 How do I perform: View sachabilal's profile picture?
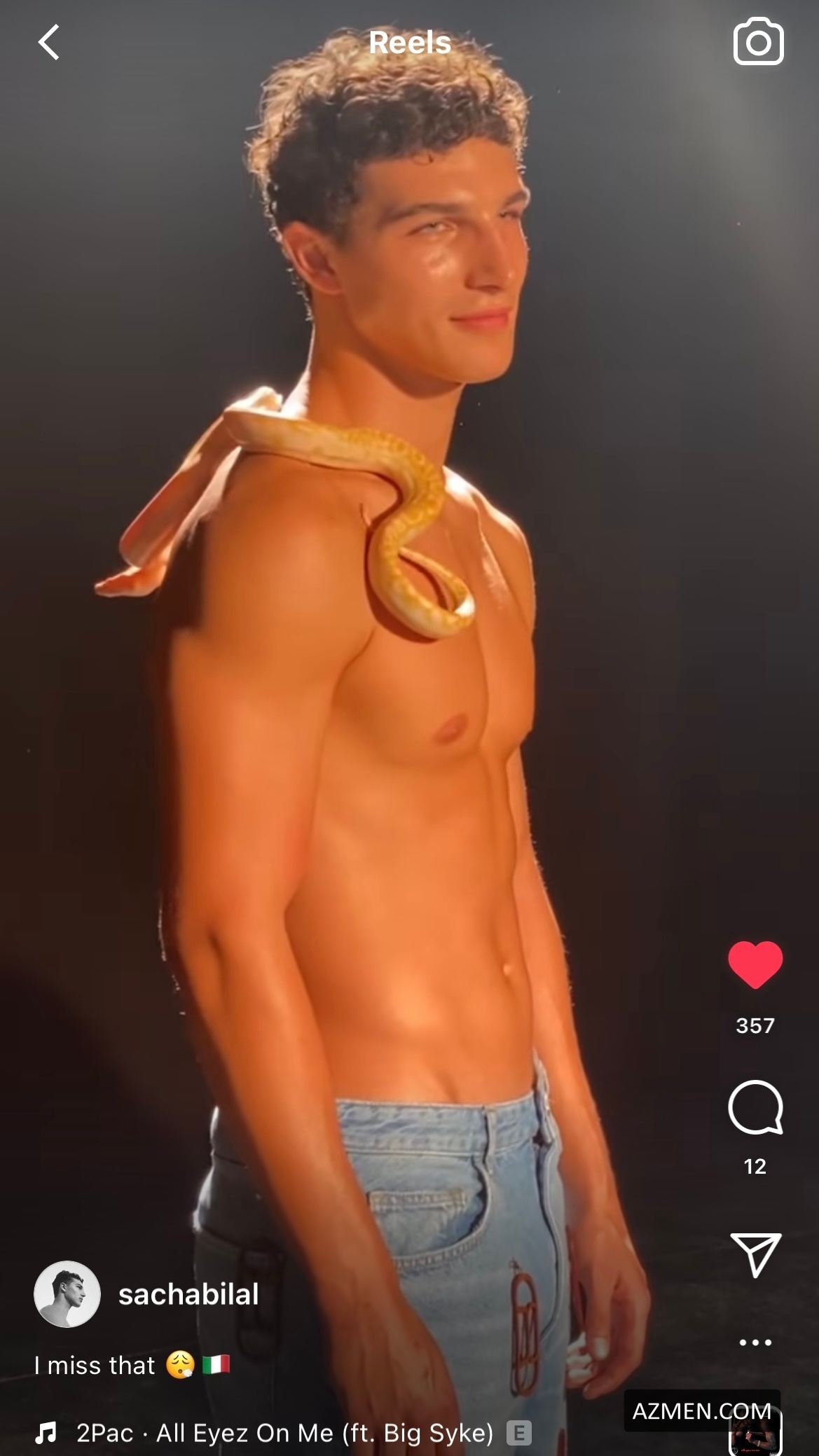click(x=67, y=1294)
